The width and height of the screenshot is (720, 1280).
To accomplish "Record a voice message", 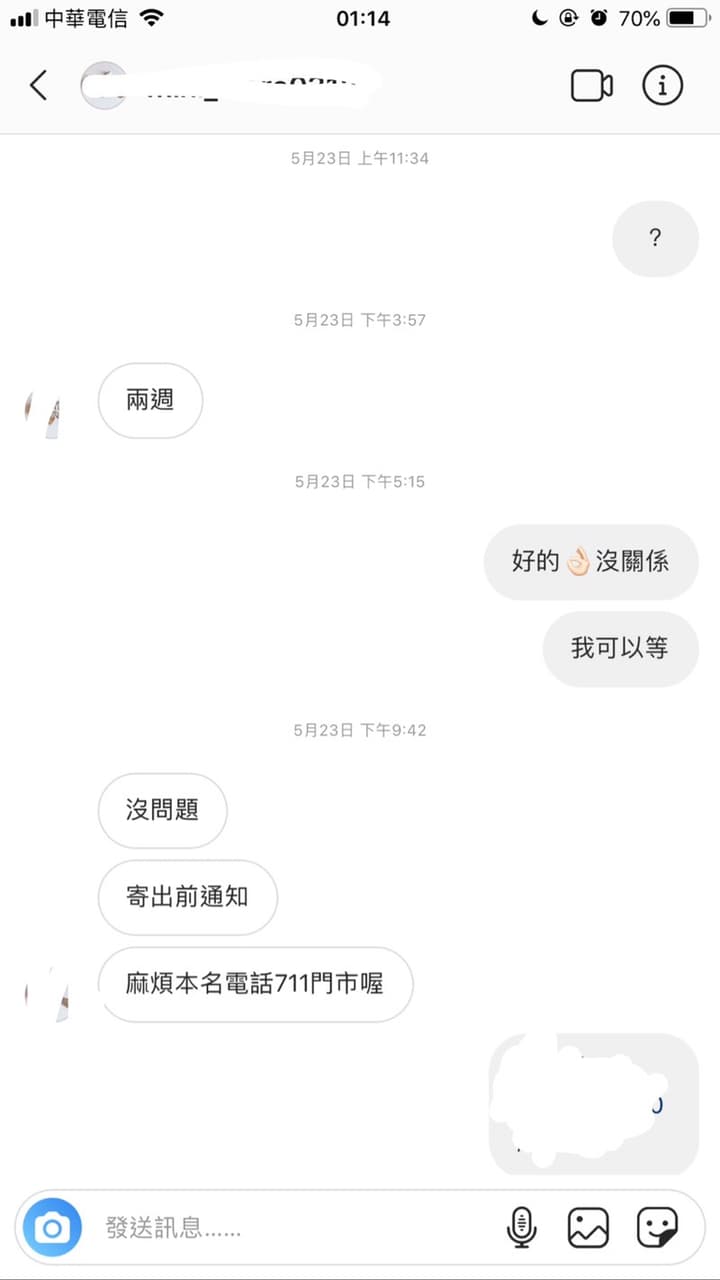I will (x=521, y=1227).
